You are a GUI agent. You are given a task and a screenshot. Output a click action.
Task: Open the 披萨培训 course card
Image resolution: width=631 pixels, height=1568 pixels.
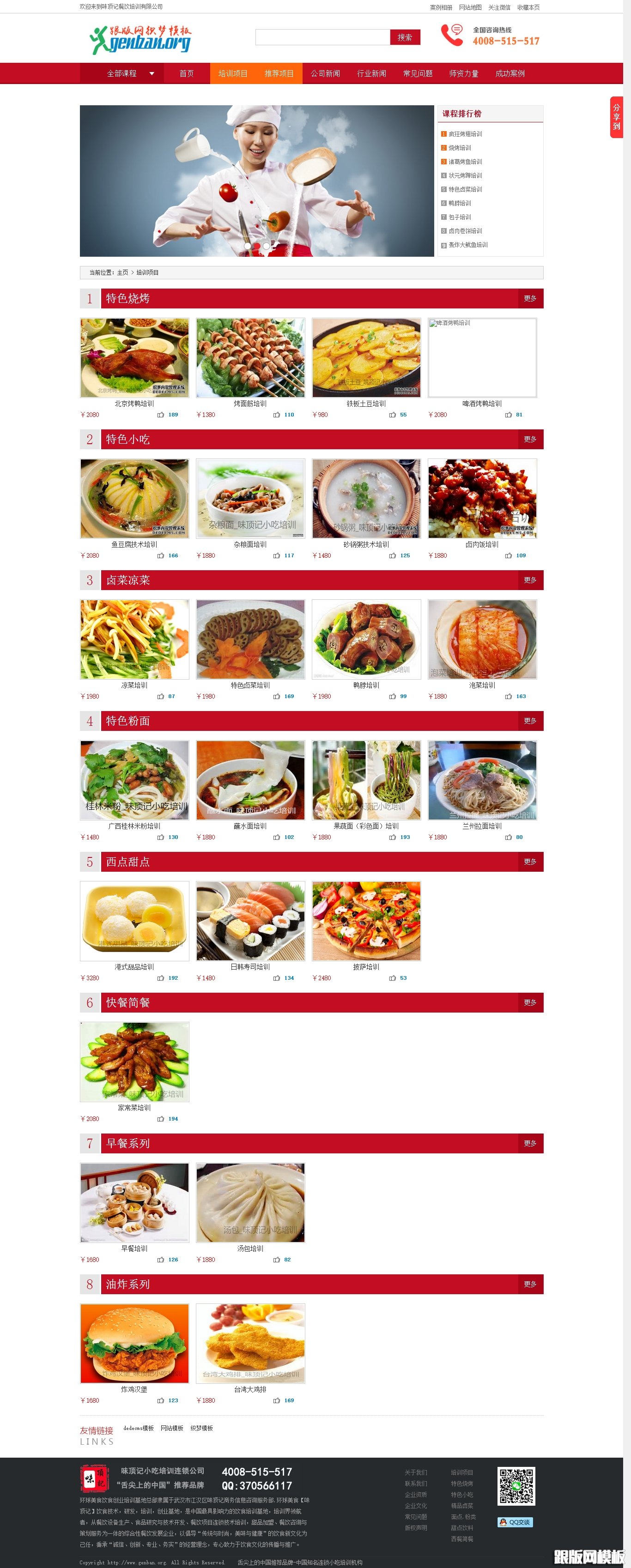[366, 921]
